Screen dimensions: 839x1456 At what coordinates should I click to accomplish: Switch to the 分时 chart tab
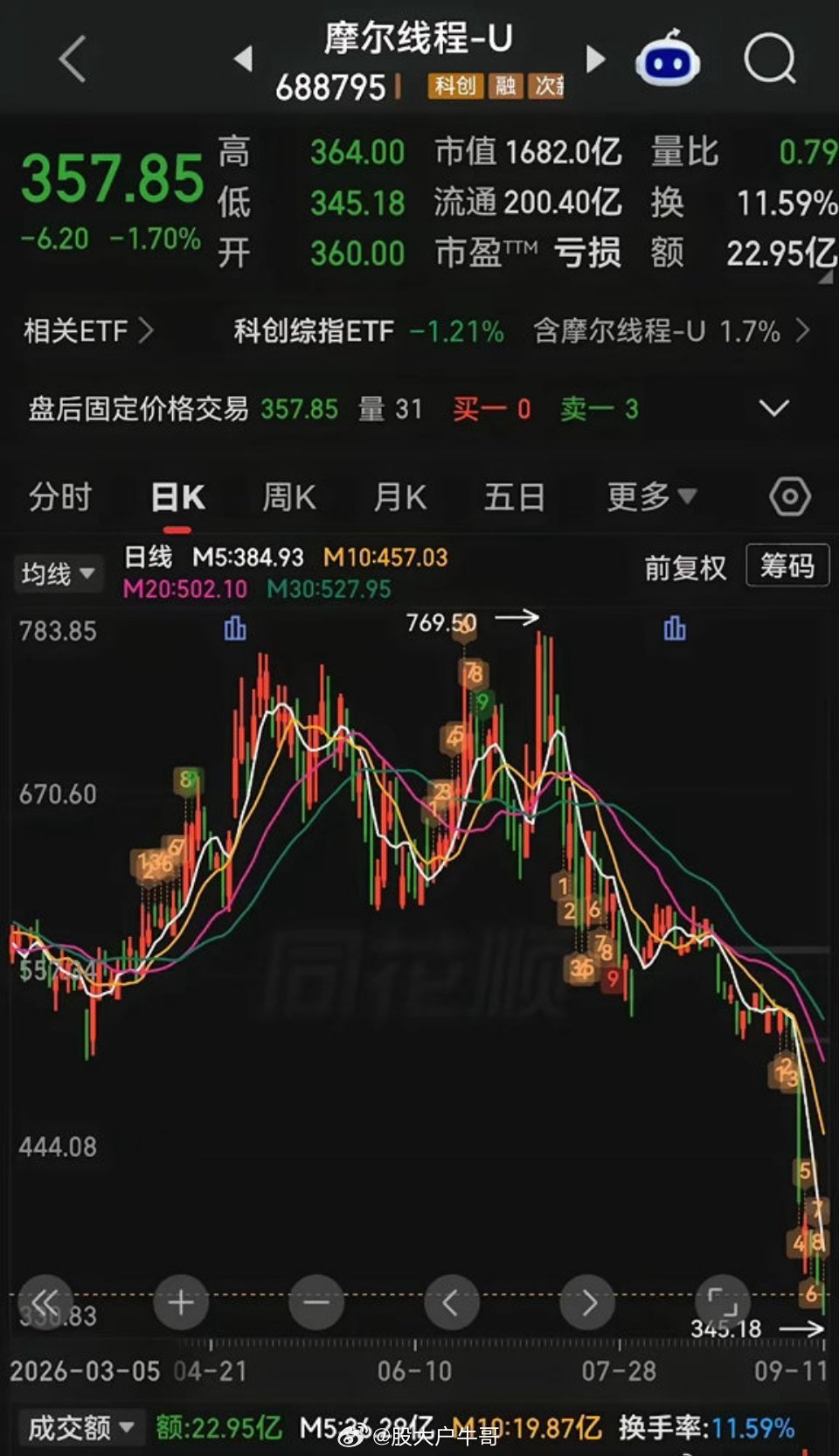click(59, 497)
